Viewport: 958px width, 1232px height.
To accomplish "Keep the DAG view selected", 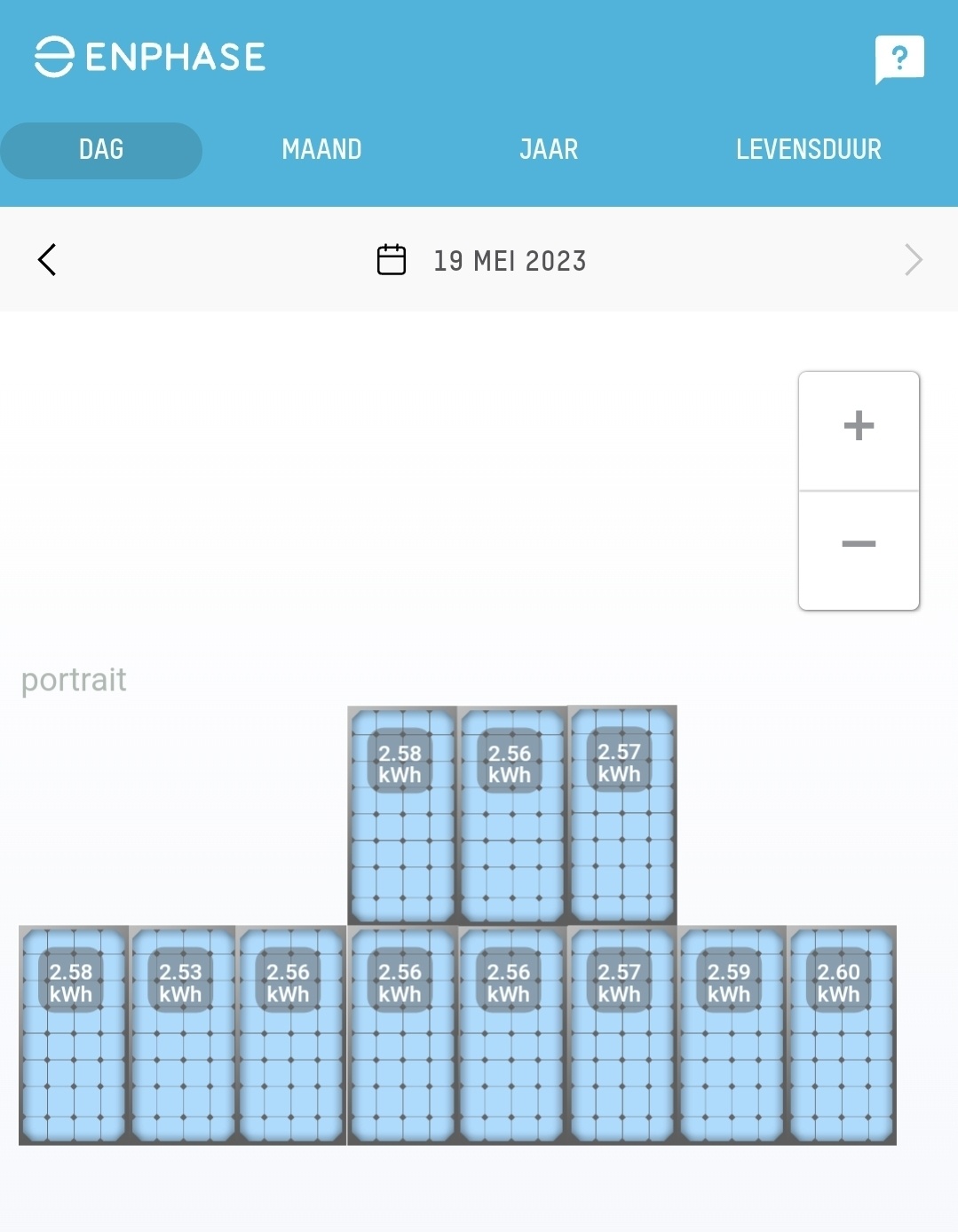I will coord(100,149).
